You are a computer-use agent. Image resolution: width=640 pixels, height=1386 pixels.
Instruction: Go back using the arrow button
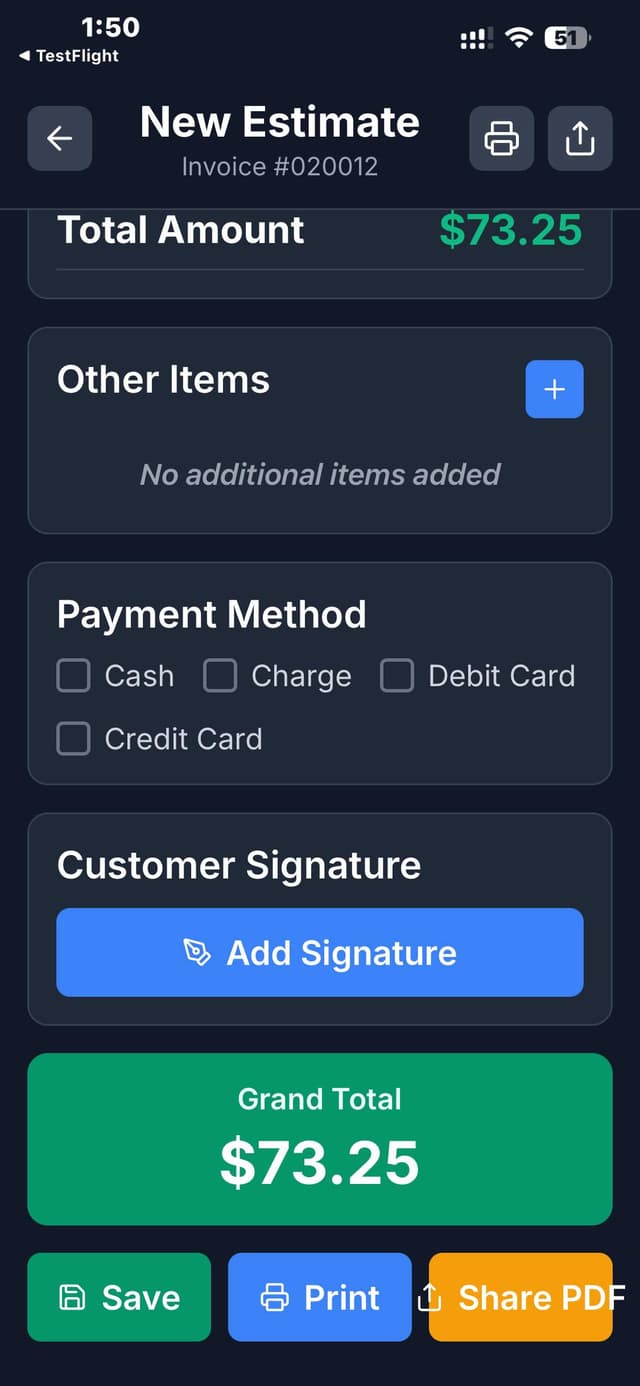click(x=60, y=138)
